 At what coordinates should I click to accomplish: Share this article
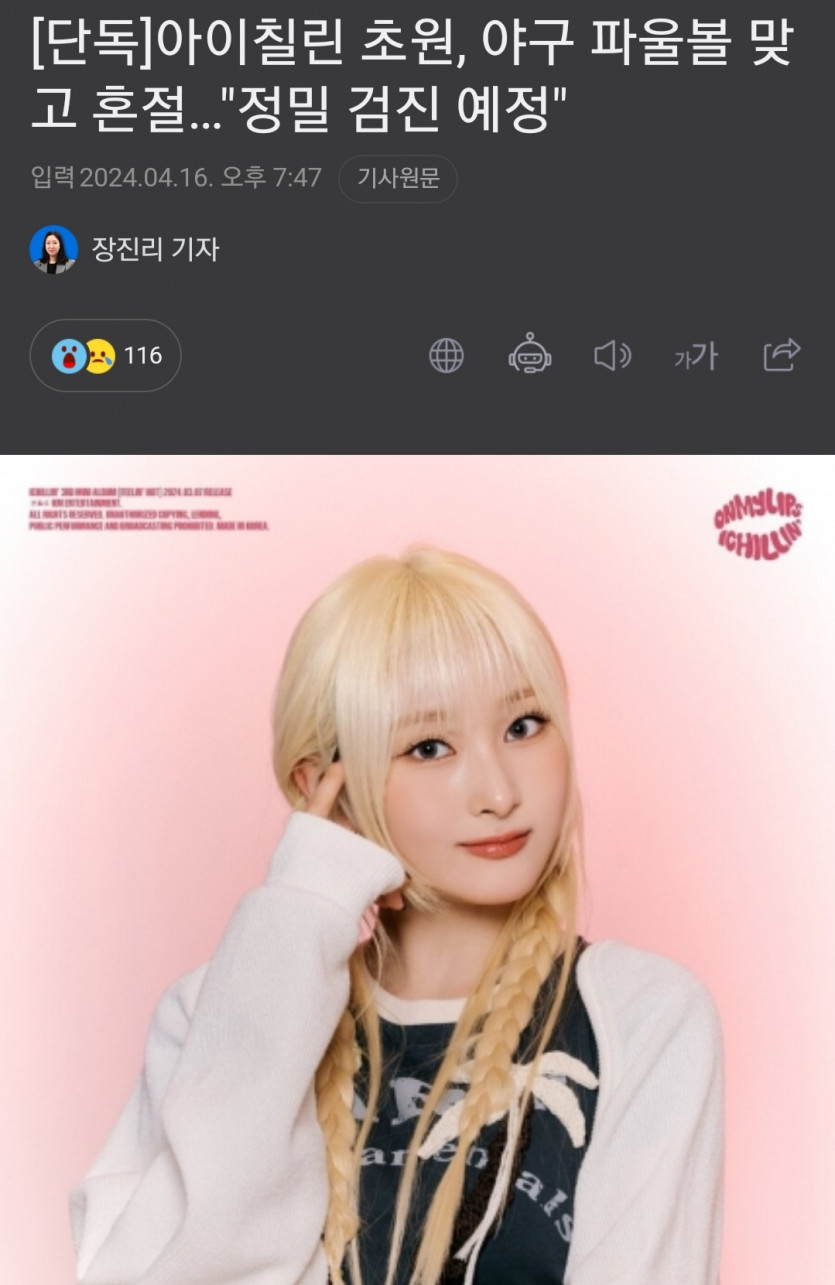[781, 355]
